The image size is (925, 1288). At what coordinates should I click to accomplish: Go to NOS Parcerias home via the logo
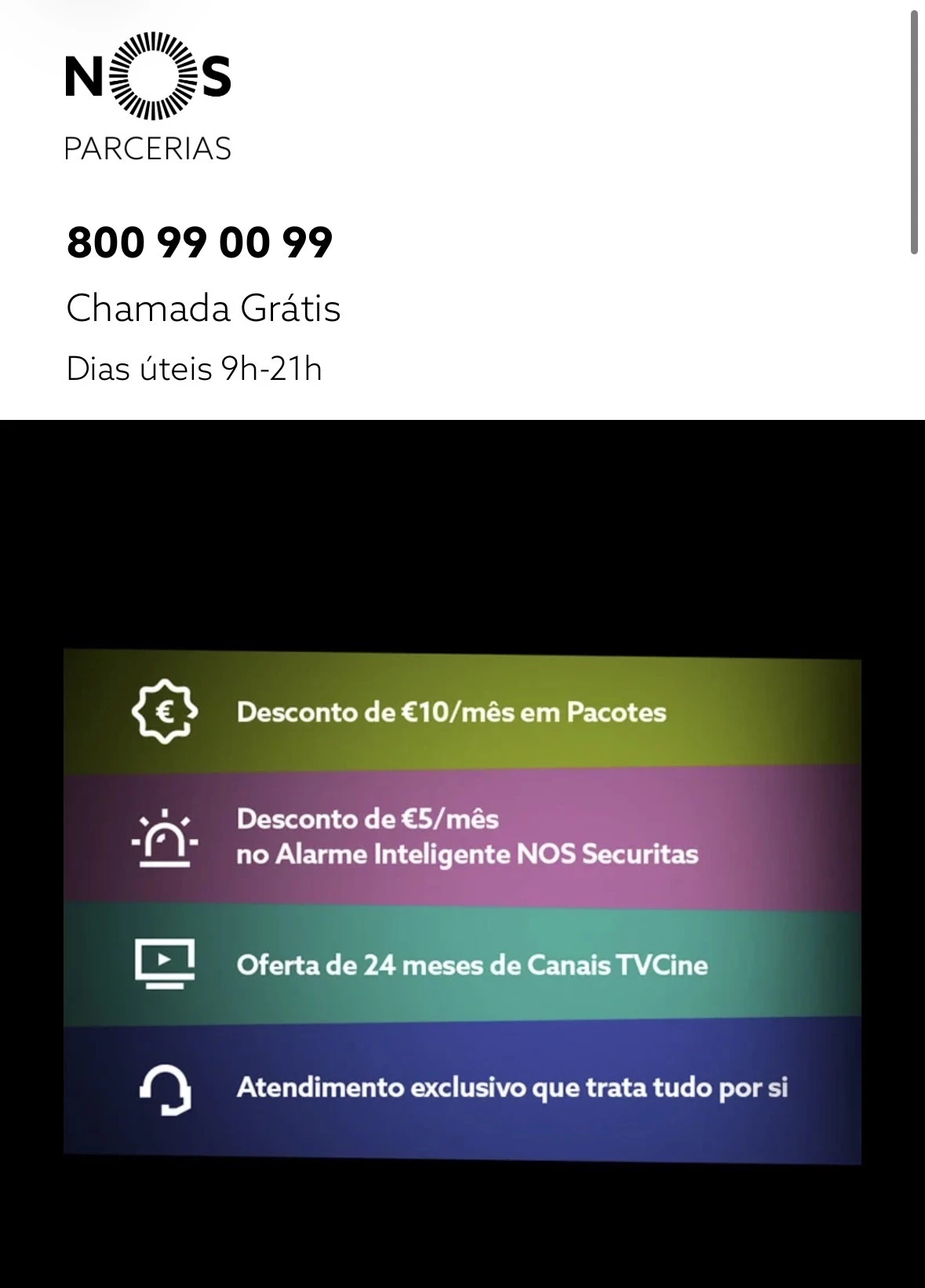click(x=147, y=97)
